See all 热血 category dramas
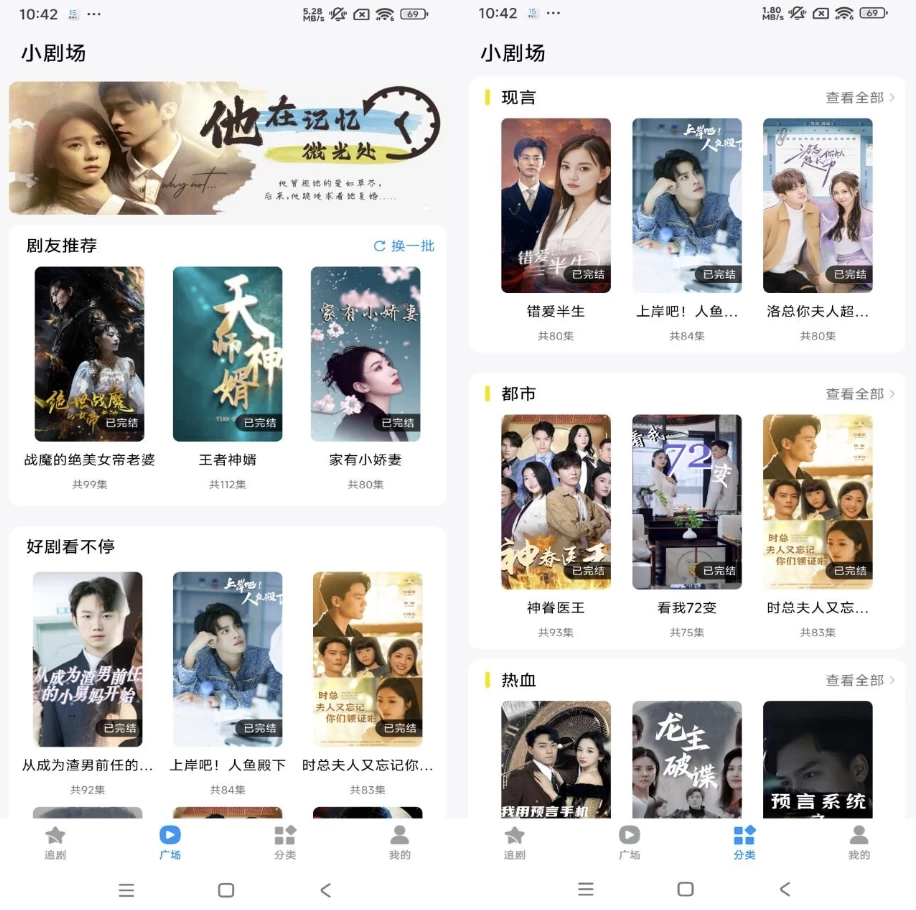The width and height of the screenshot is (916, 910). pyautogui.click(x=859, y=680)
